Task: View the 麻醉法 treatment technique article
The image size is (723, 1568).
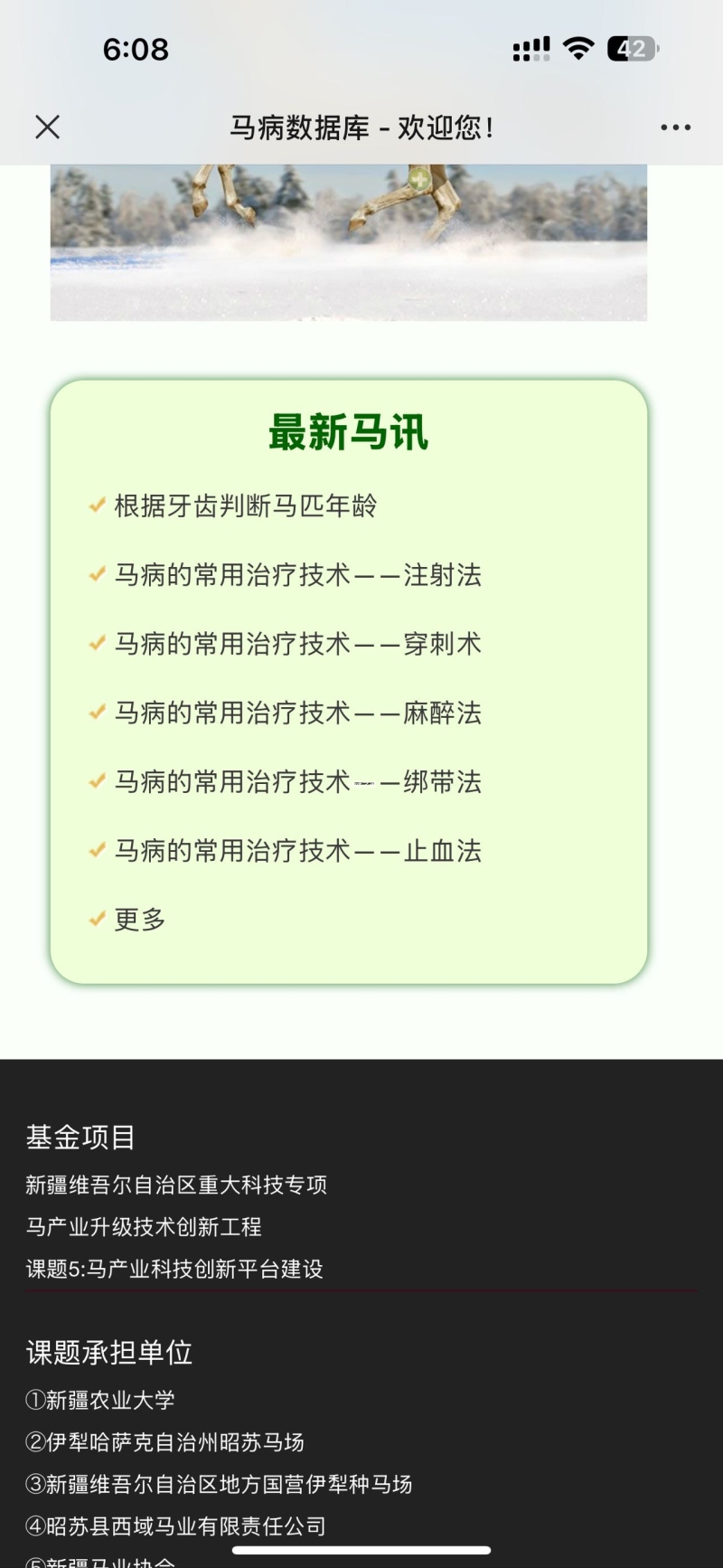Action: point(297,713)
